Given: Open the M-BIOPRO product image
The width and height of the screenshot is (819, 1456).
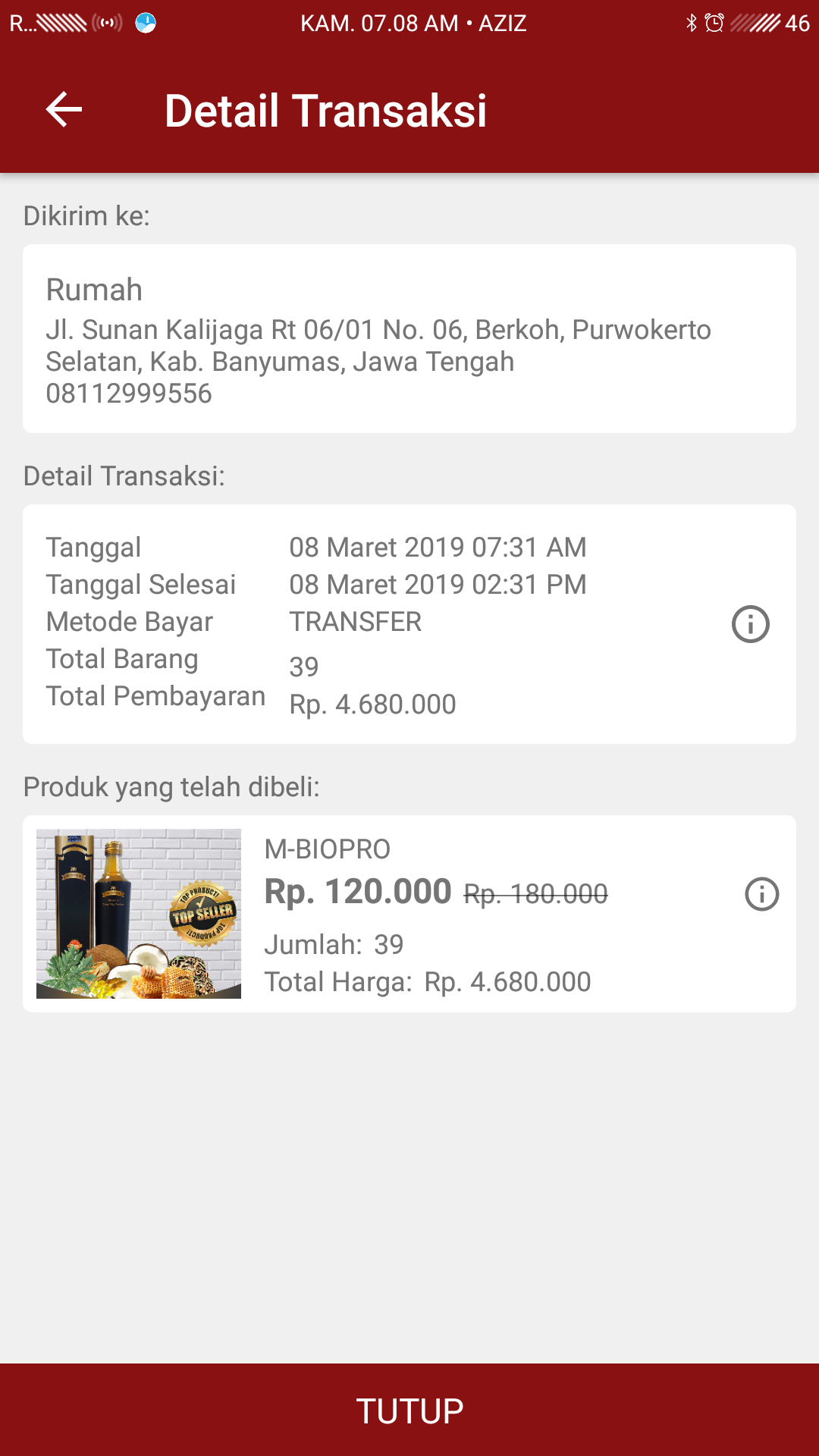Looking at the screenshot, I should click(x=139, y=914).
